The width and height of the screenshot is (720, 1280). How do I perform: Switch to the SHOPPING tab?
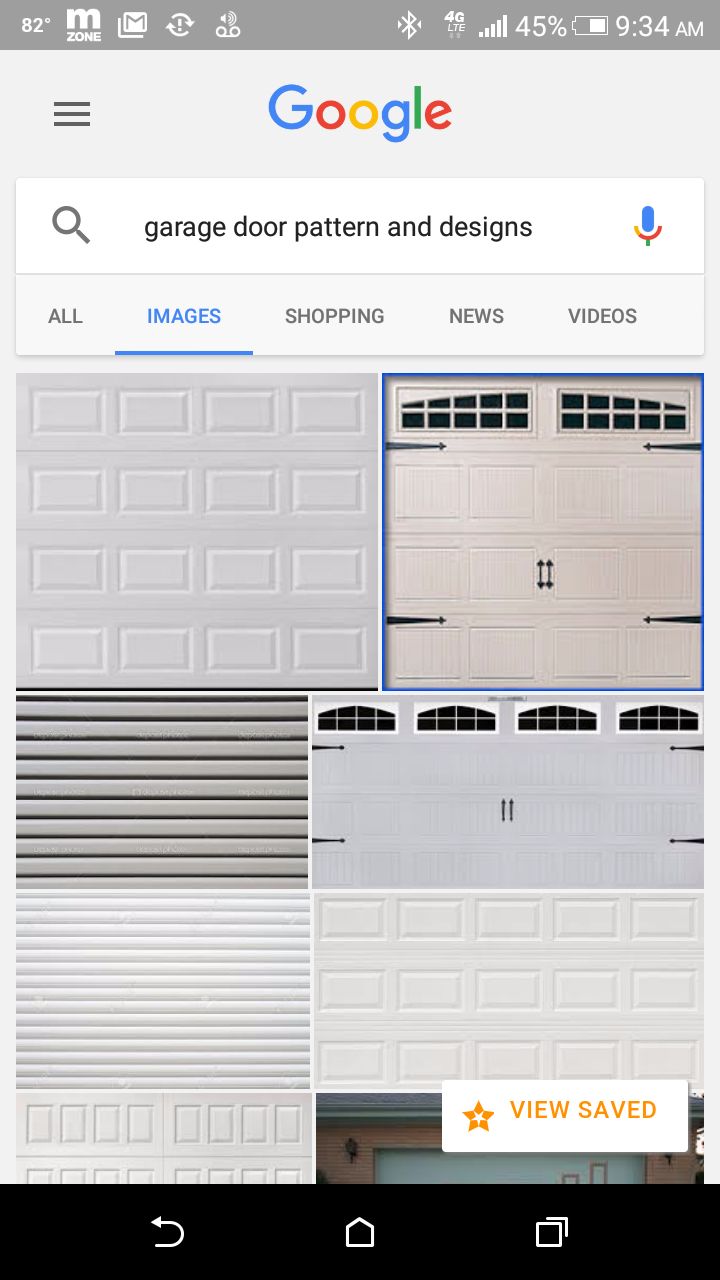click(334, 316)
